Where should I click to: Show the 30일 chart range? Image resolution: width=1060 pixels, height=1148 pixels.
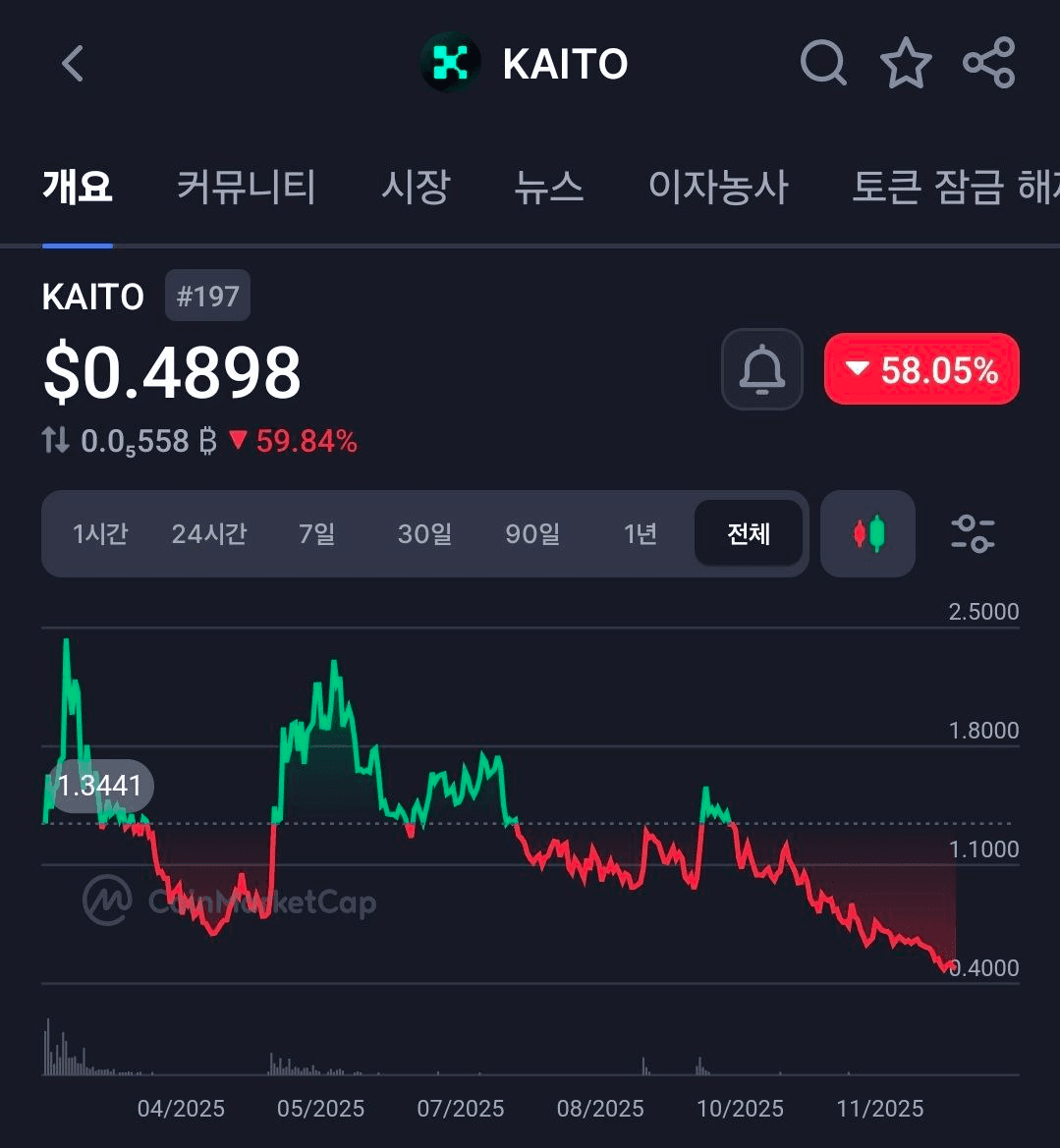[x=425, y=534]
